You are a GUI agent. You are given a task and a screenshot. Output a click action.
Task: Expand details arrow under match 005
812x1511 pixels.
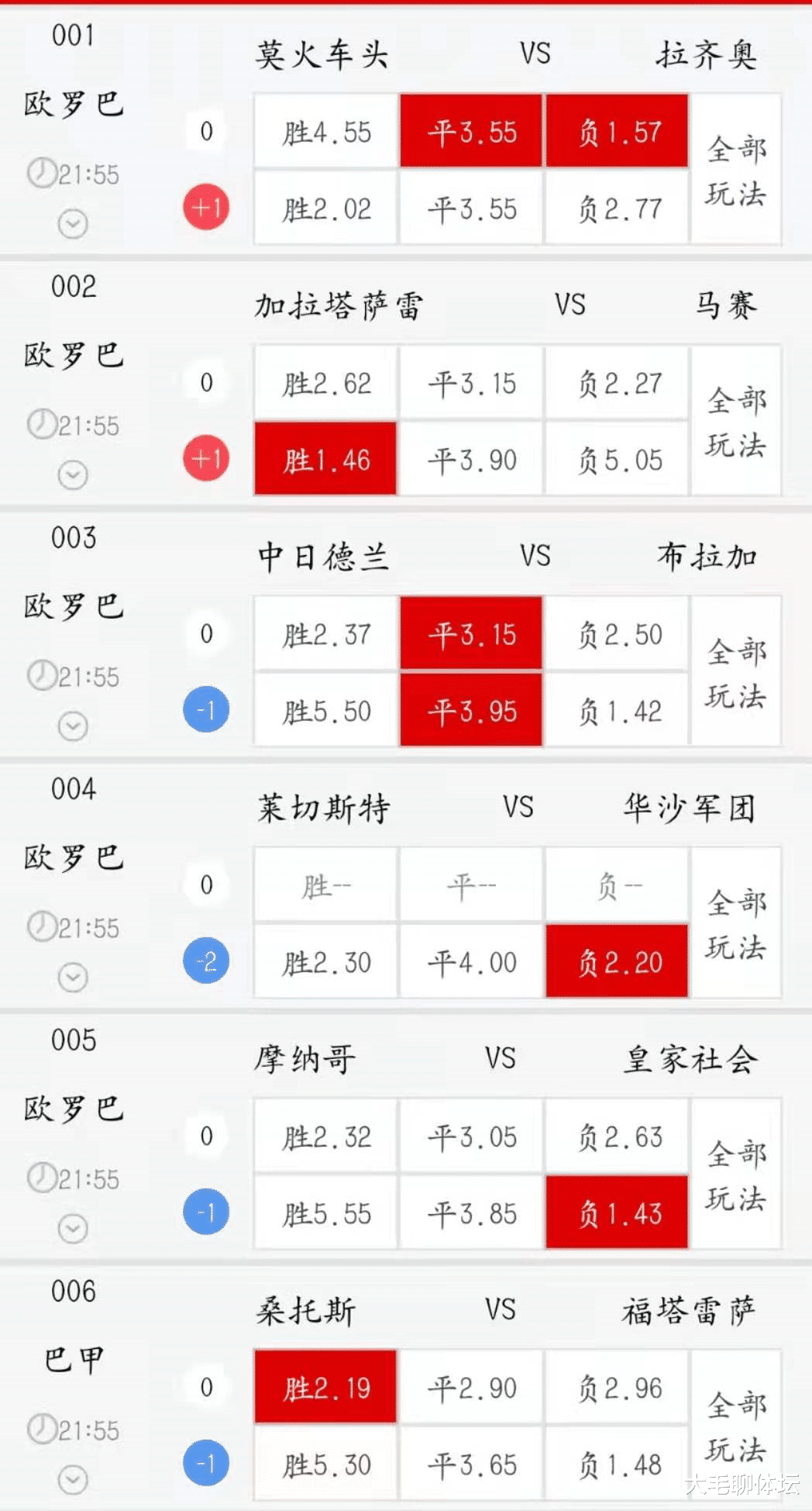click(74, 1229)
